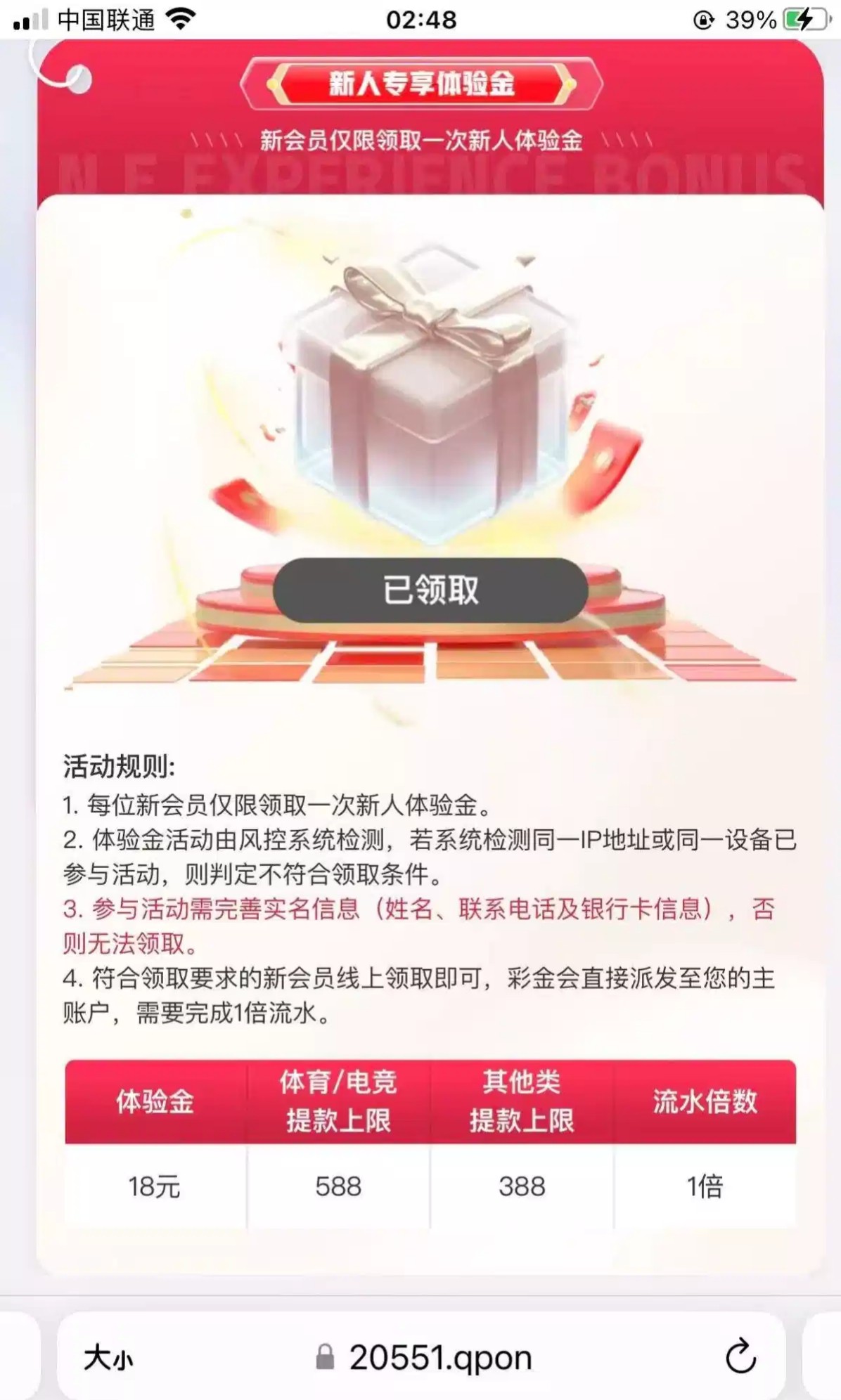Reload the page with the refresh icon
Screen dimensions: 841x1400
point(740,1356)
